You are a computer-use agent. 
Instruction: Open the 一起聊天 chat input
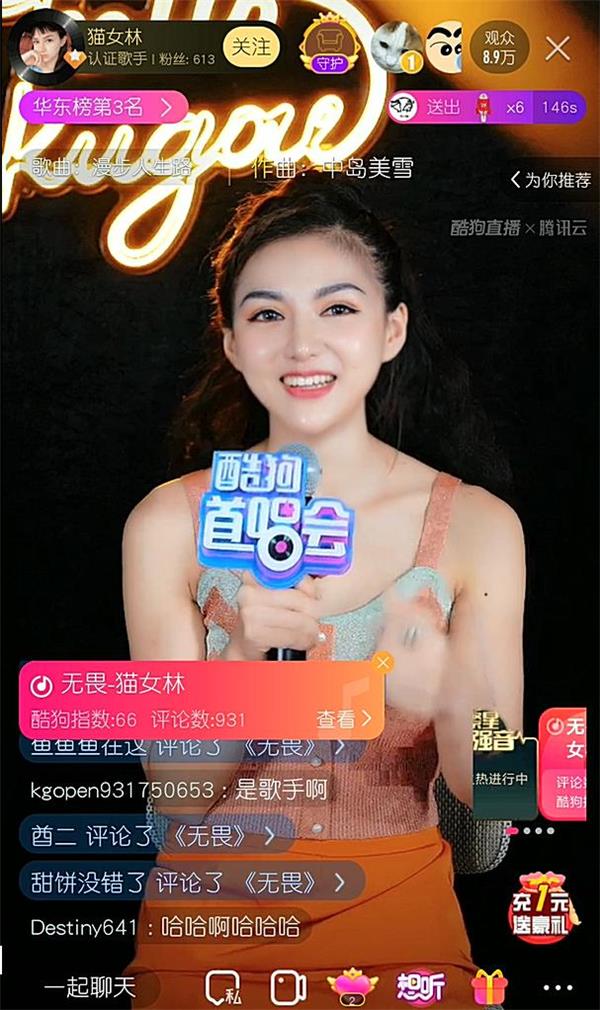[90, 988]
